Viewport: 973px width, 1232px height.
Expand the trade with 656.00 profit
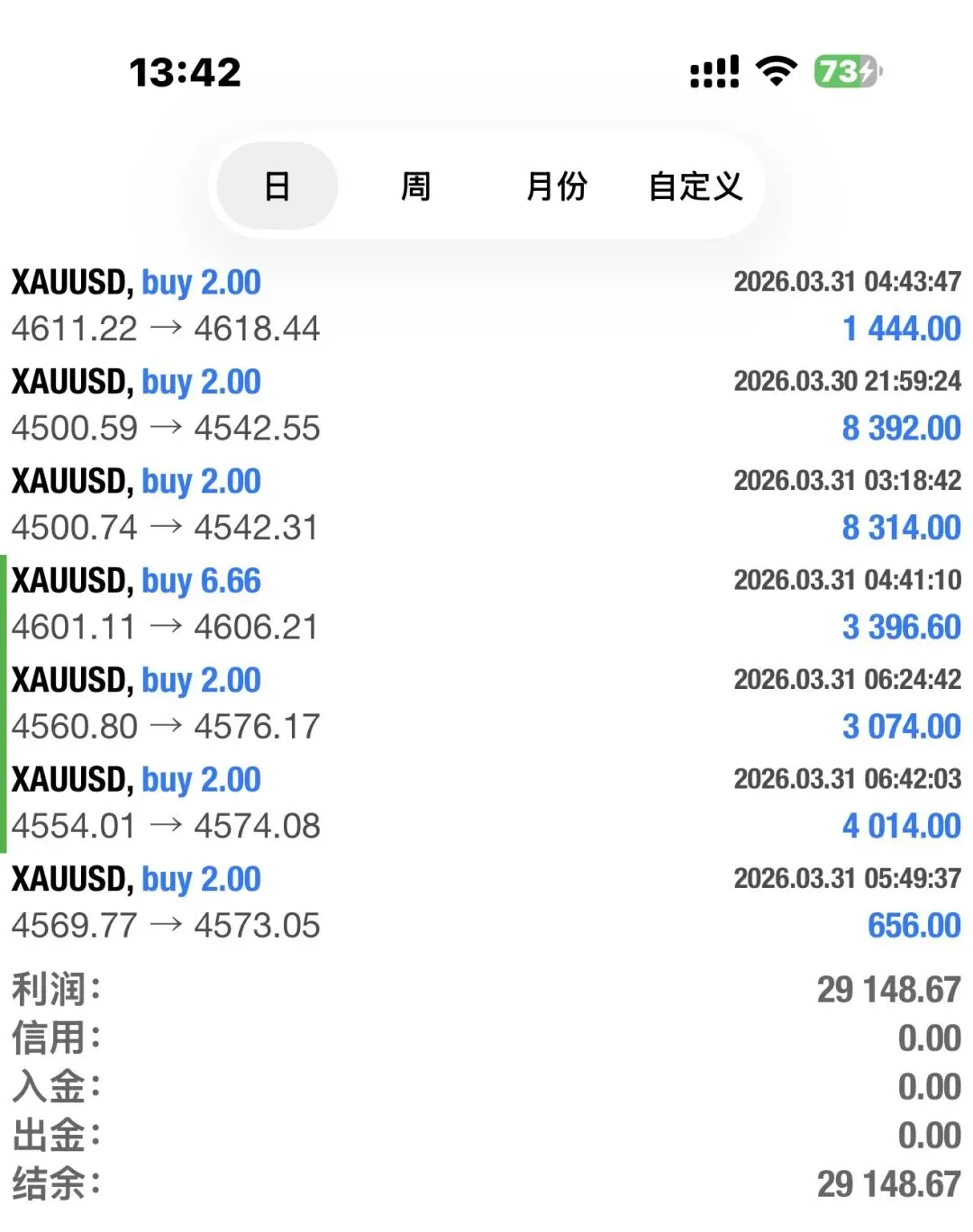click(x=486, y=901)
